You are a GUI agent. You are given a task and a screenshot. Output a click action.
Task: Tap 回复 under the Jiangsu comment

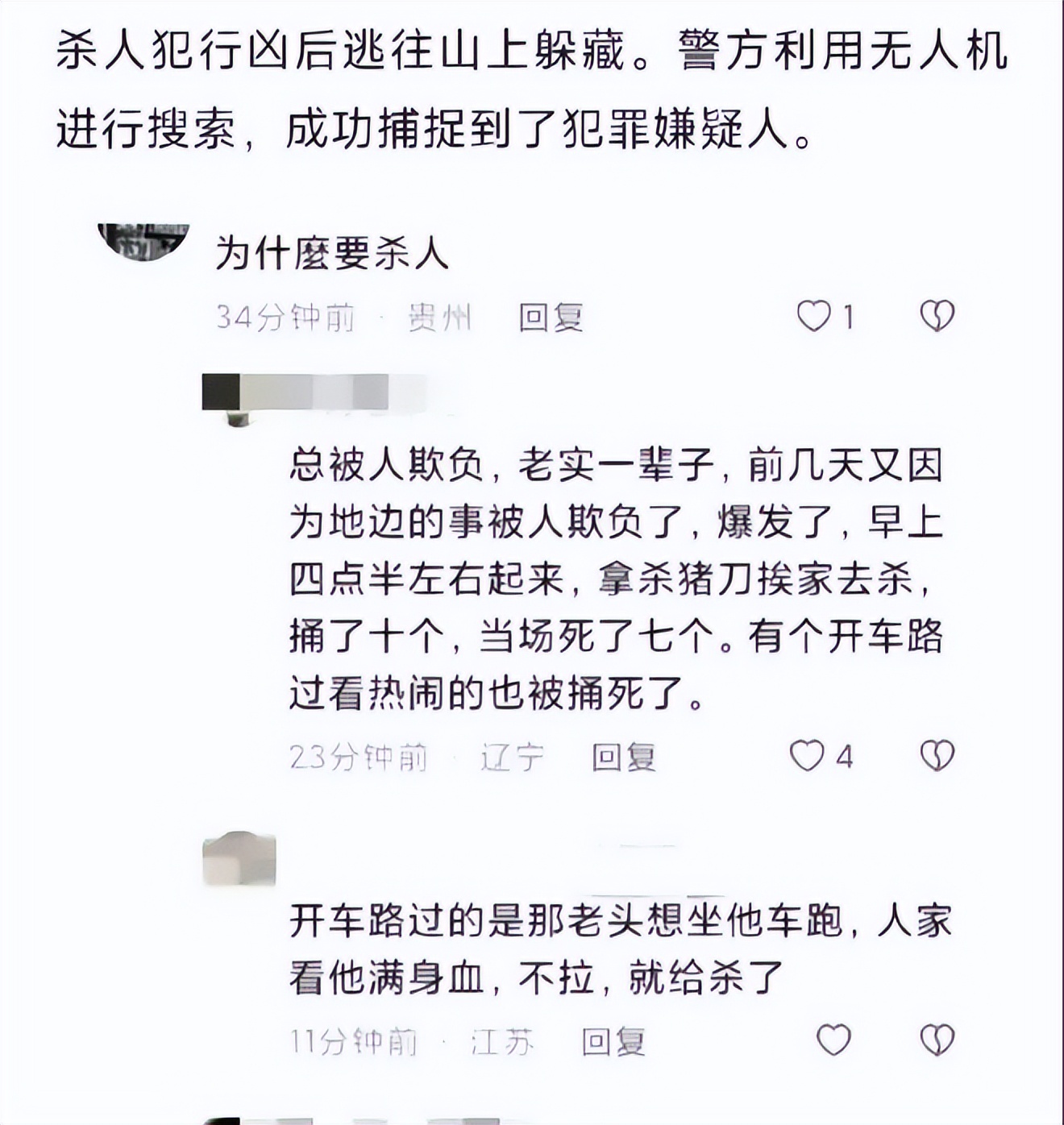tap(617, 1040)
